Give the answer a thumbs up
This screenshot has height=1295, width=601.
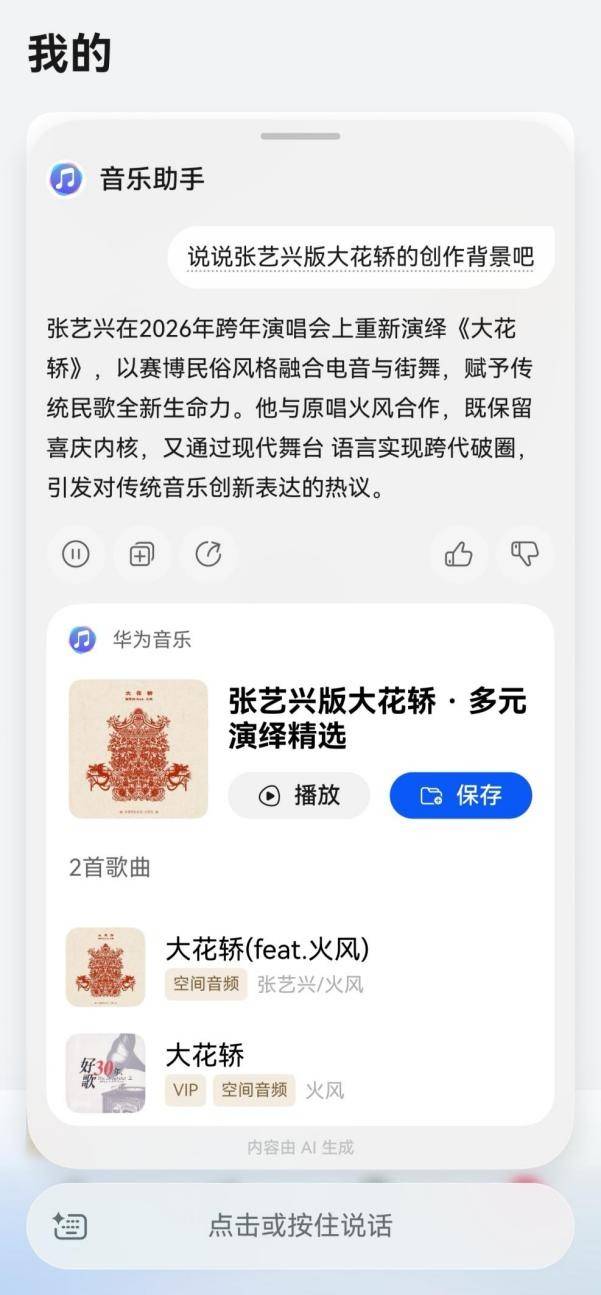459,554
